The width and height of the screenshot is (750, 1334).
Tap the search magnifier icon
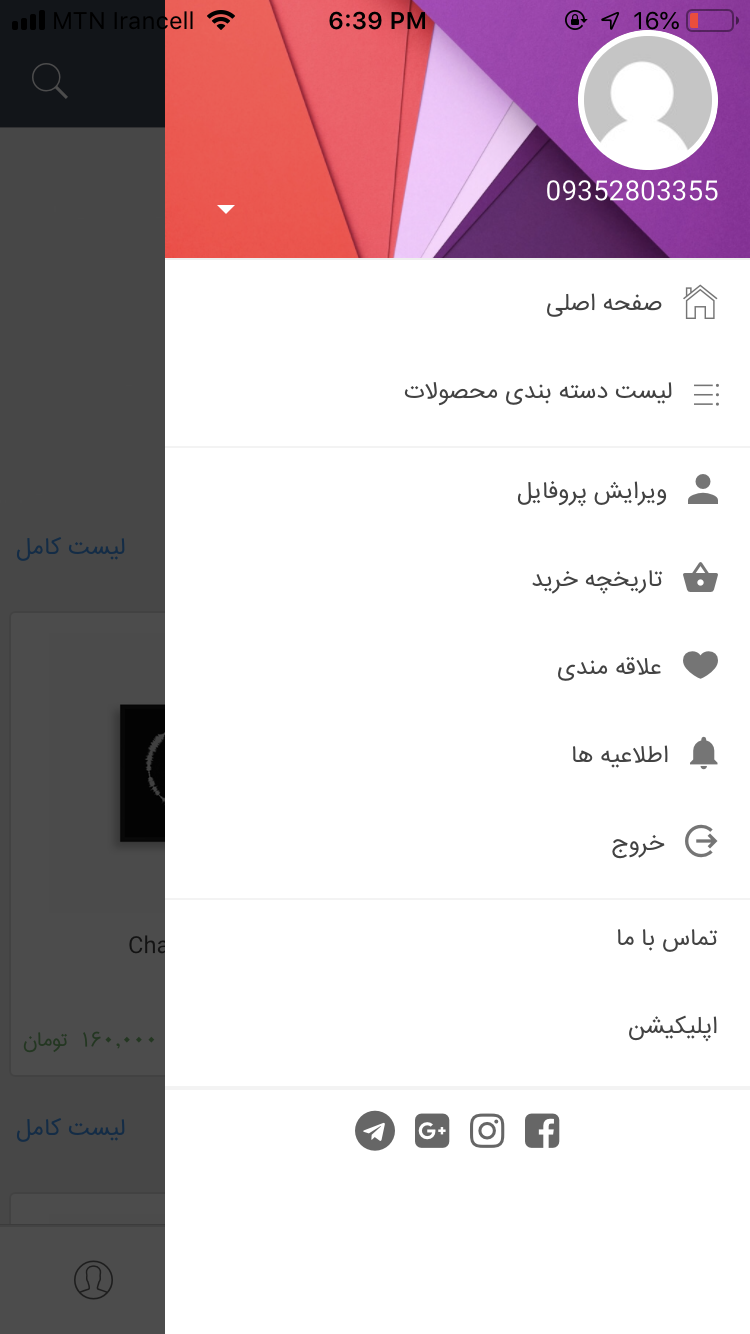click(x=49, y=80)
